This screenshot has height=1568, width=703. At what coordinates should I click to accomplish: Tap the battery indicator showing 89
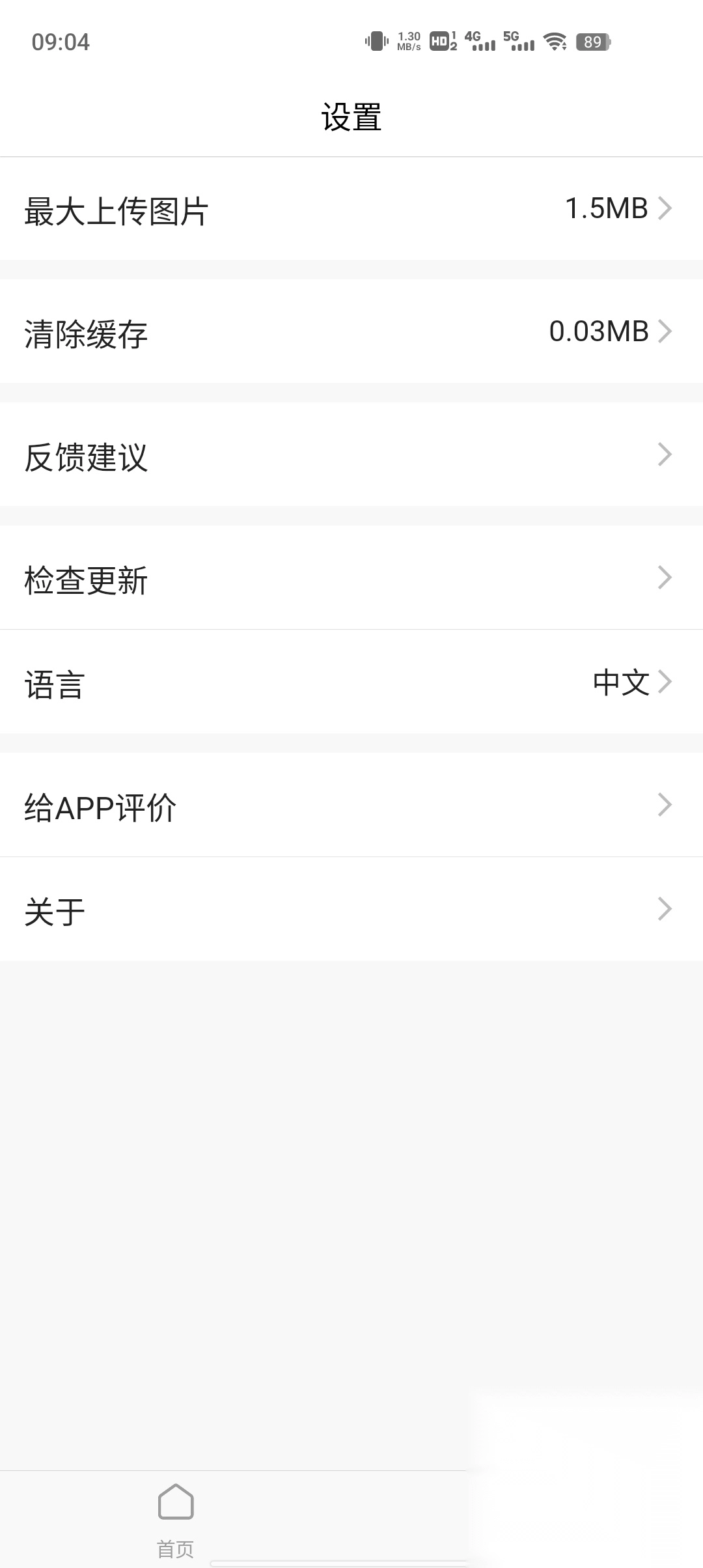594,42
